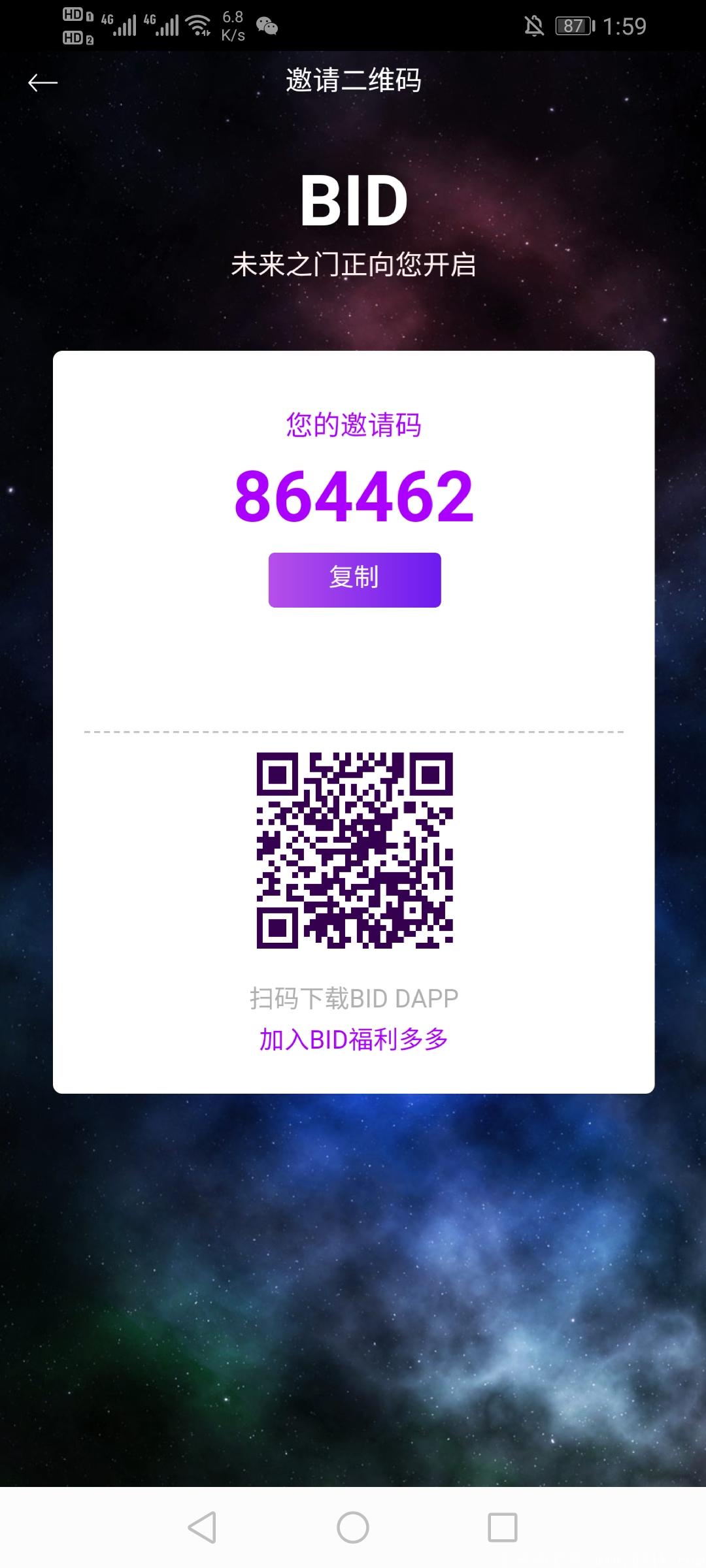Tap the 邀请二维码 page title
The image size is (706, 1568).
(353, 82)
